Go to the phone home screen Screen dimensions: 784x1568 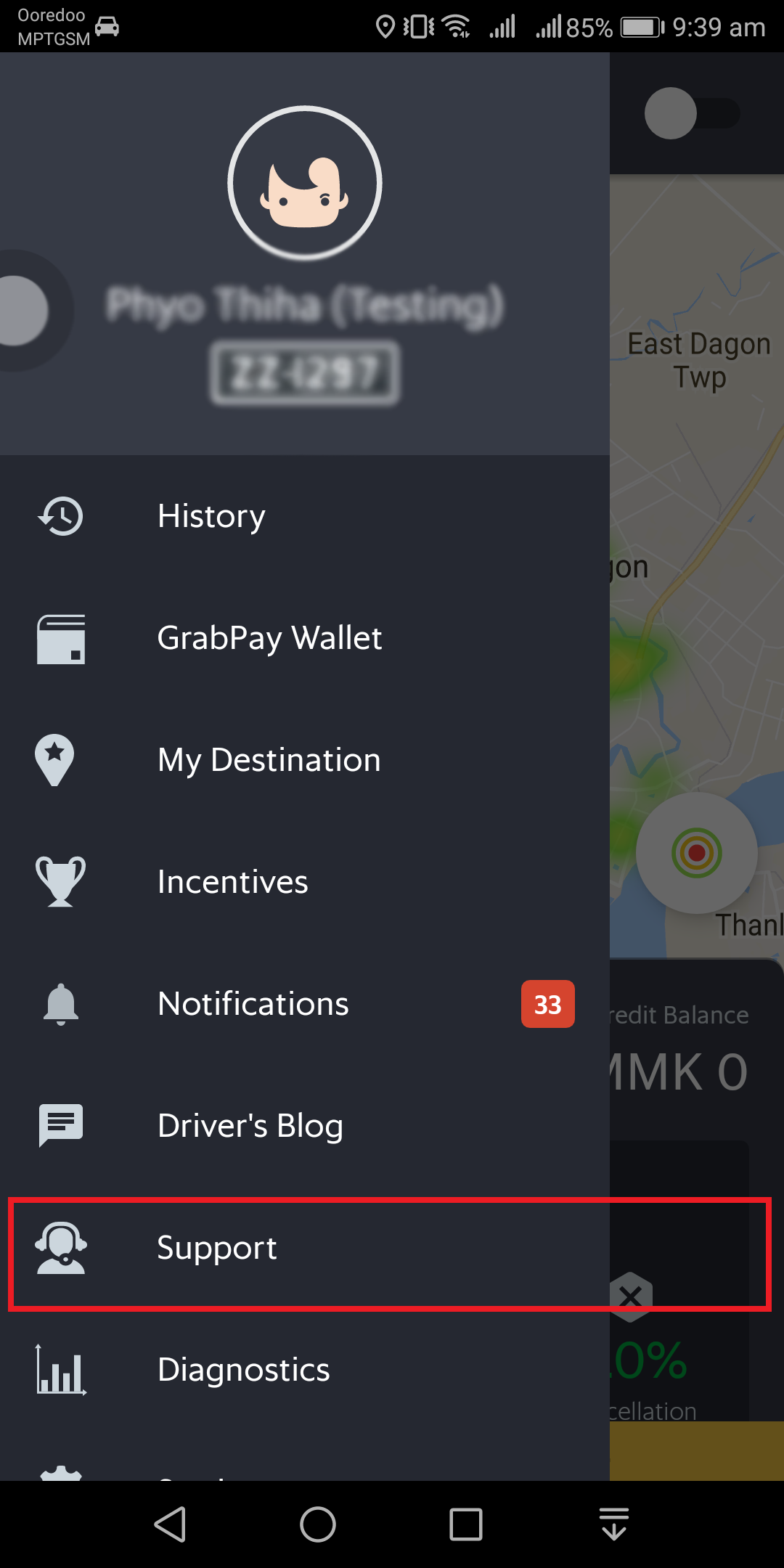tap(318, 1524)
